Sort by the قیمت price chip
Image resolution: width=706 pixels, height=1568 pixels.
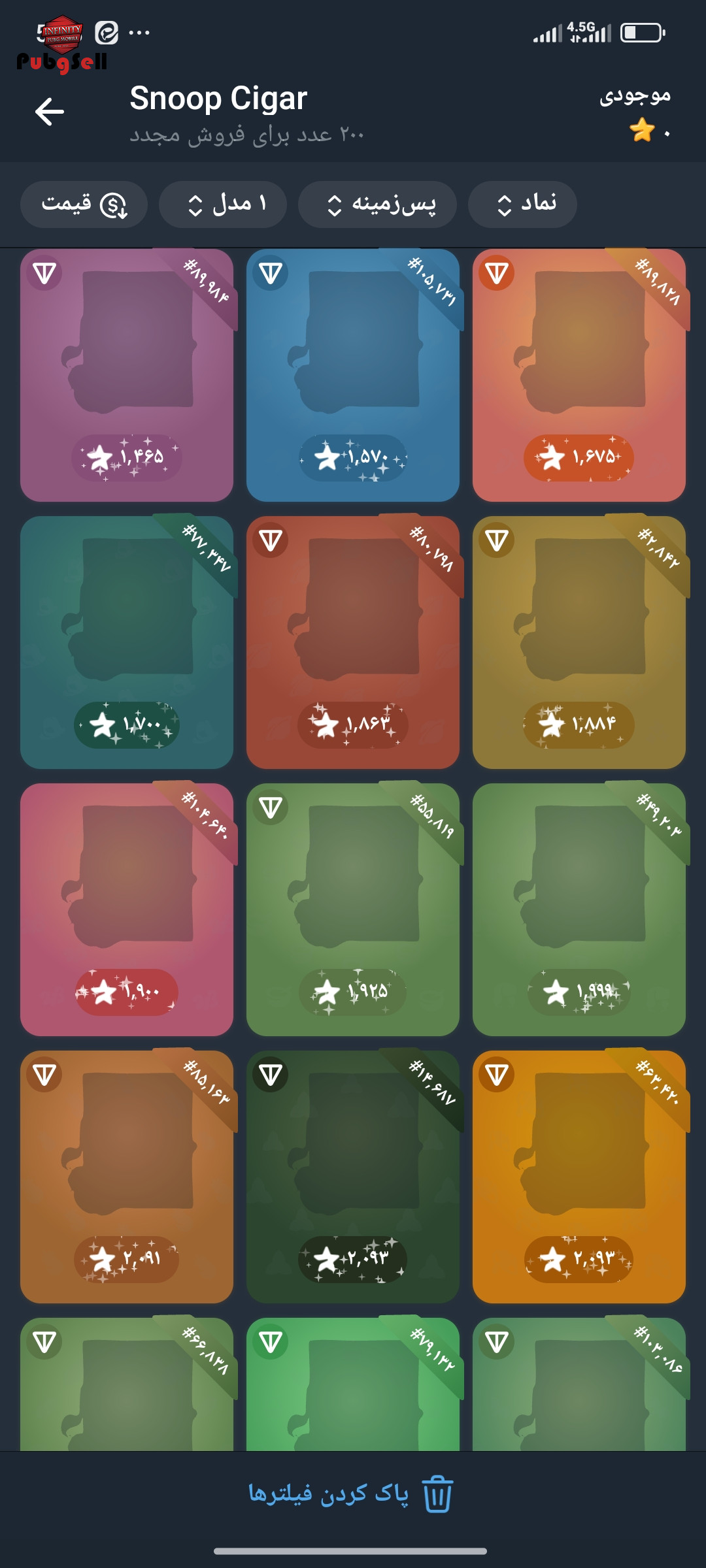(84, 204)
